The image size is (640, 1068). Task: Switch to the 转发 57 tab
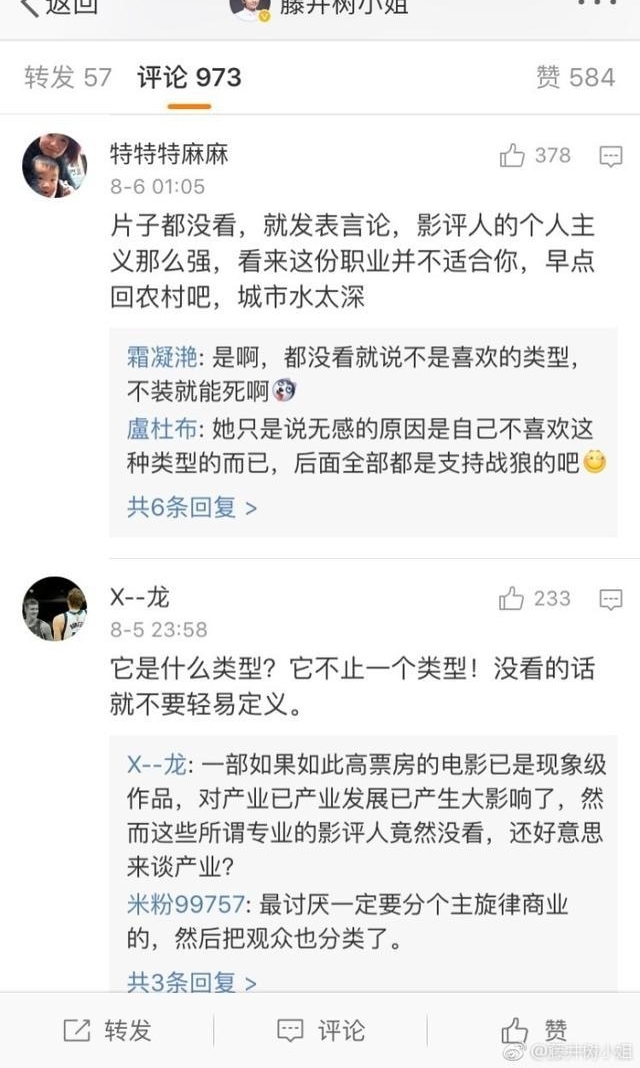click(68, 77)
